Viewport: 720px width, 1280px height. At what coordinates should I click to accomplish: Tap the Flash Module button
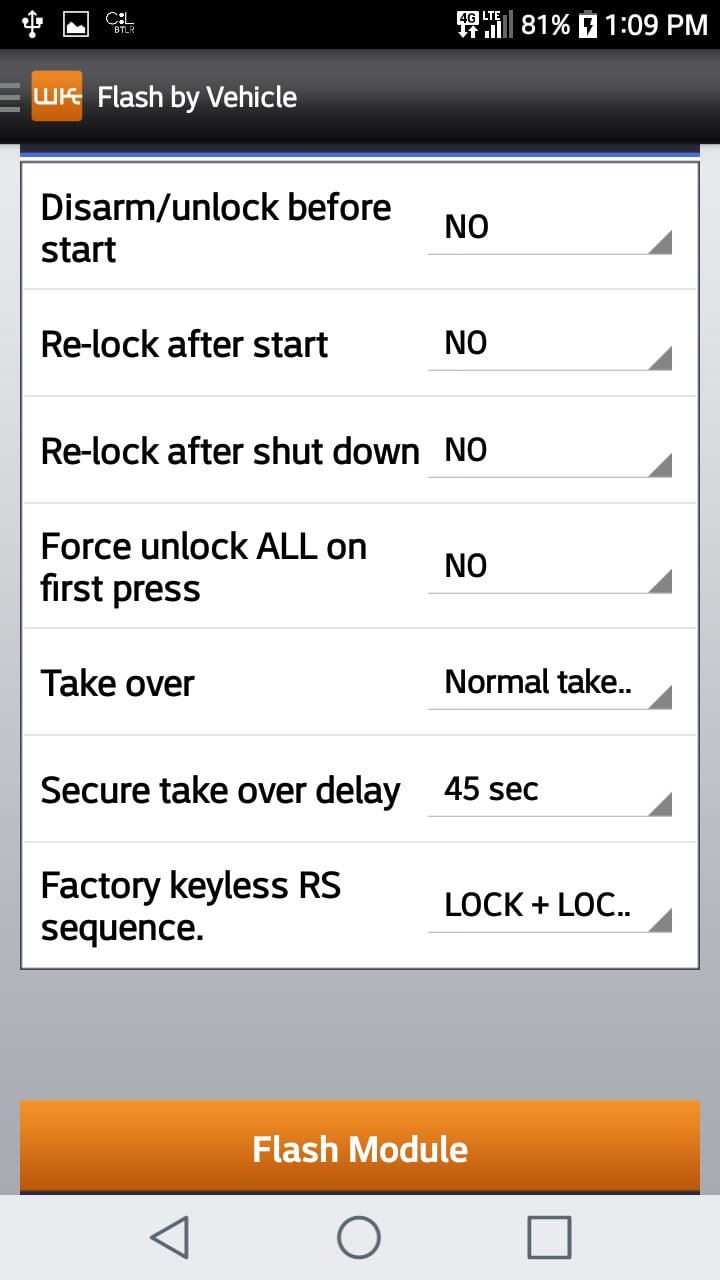(x=360, y=1148)
